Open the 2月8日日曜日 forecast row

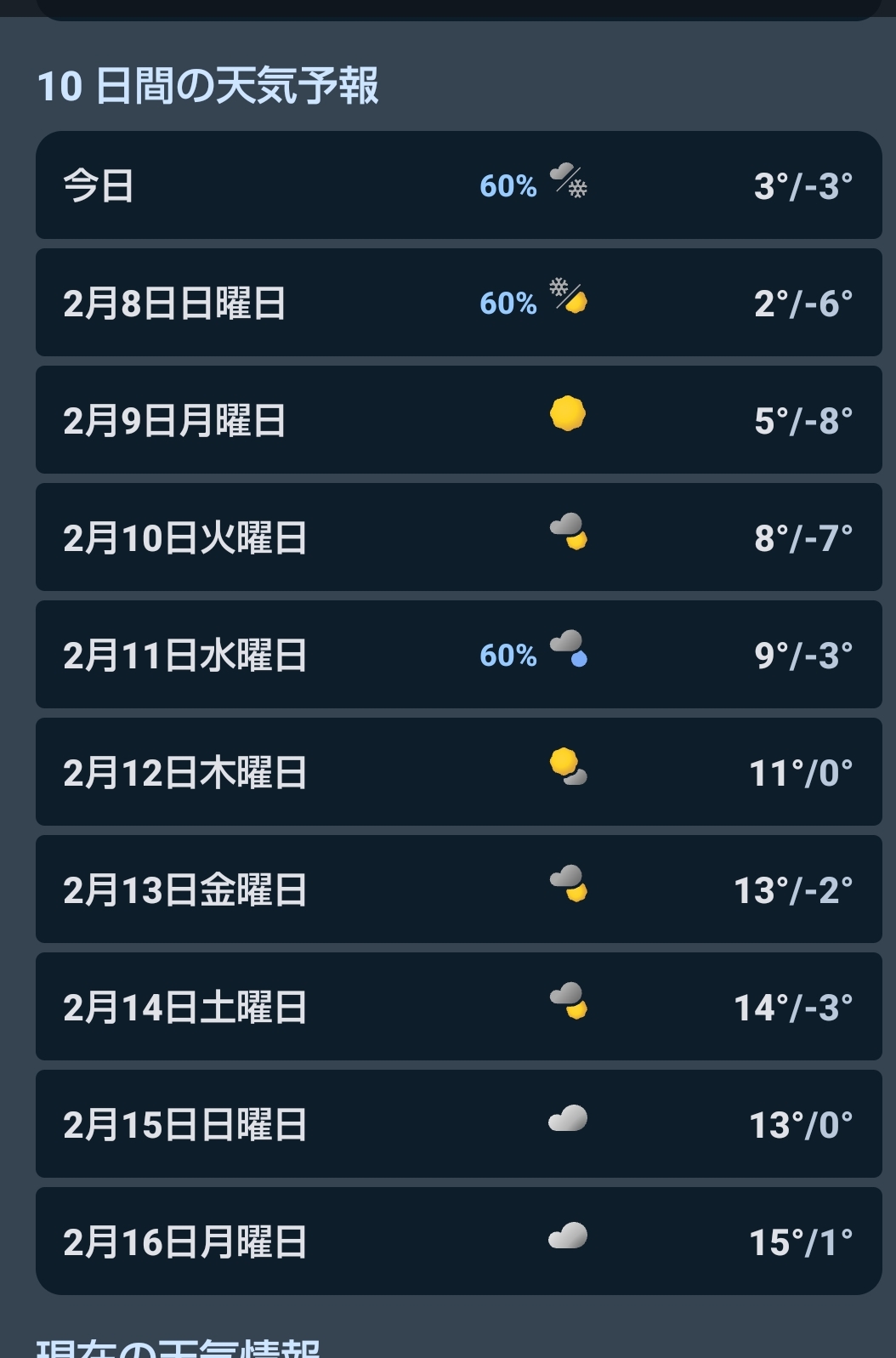pyautogui.click(x=458, y=303)
